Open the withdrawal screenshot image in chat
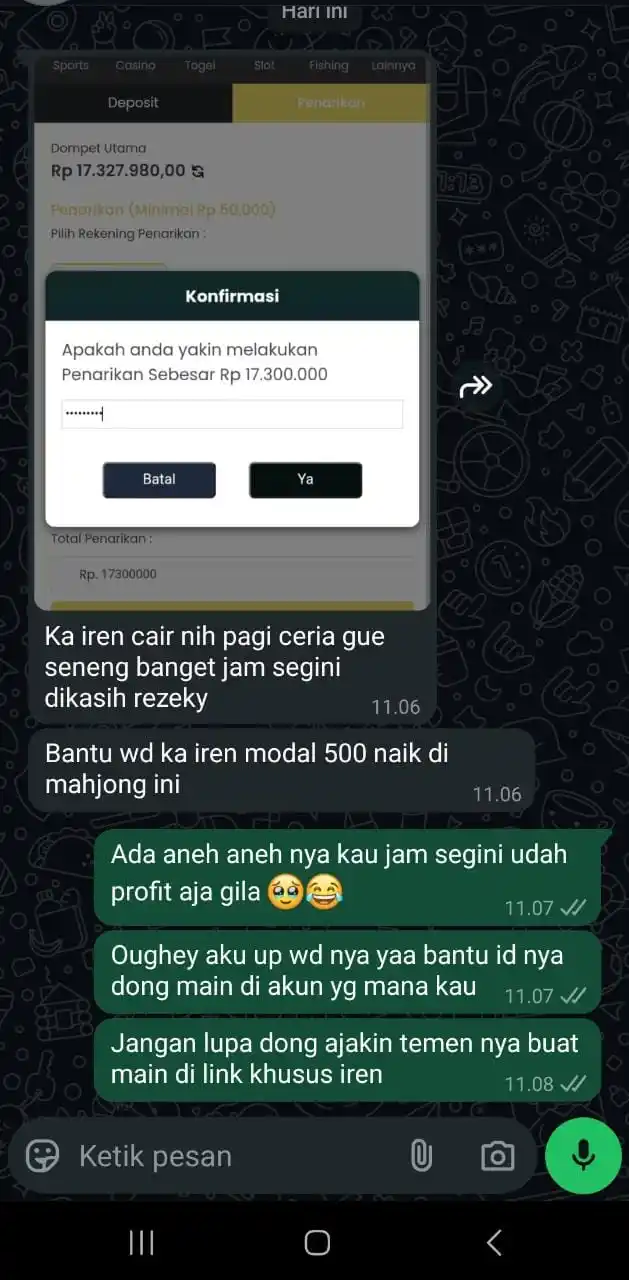Image resolution: width=629 pixels, height=1280 pixels. point(231,330)
